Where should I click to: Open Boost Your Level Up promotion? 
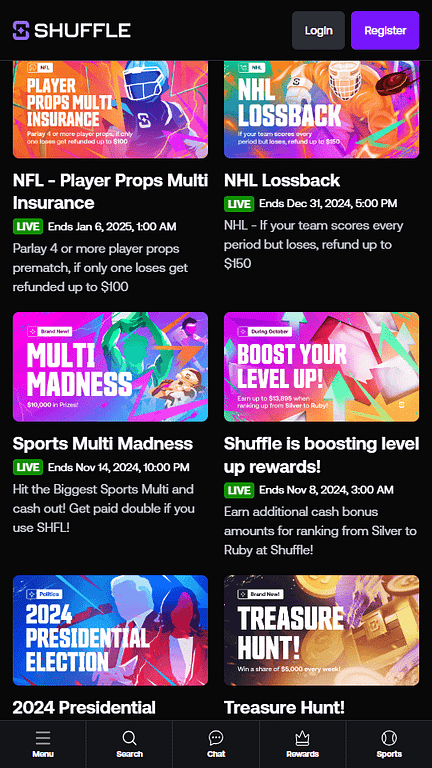point(321,367)
